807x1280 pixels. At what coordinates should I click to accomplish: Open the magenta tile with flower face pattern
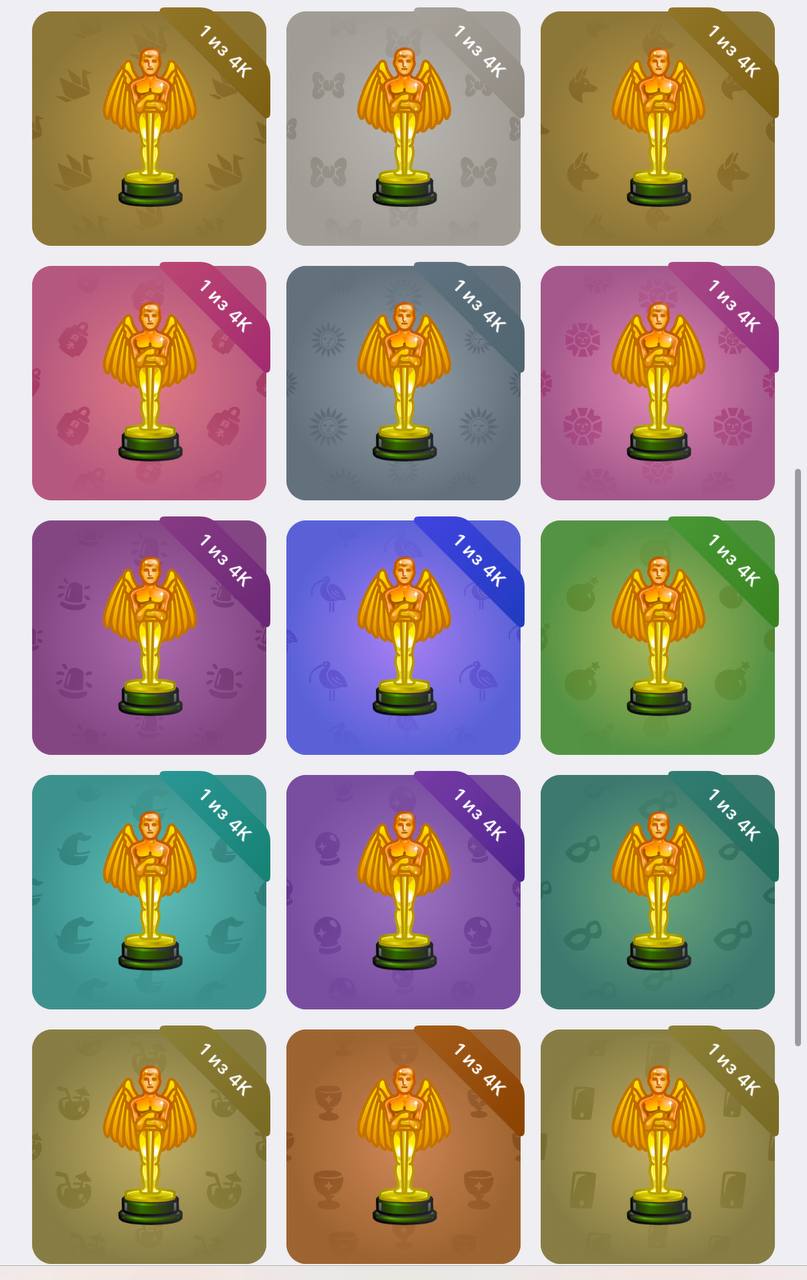pos(657,383)
